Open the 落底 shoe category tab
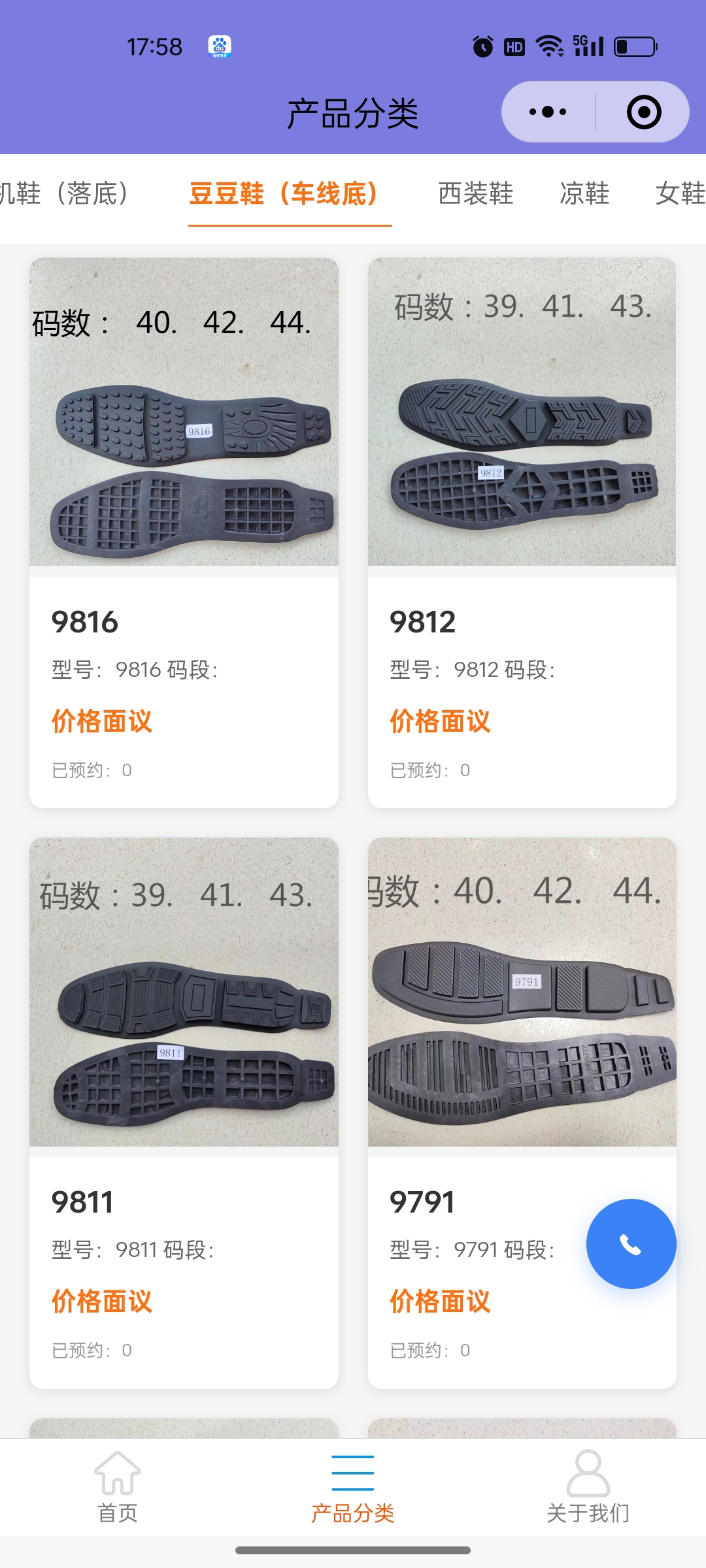 (65, 193)
